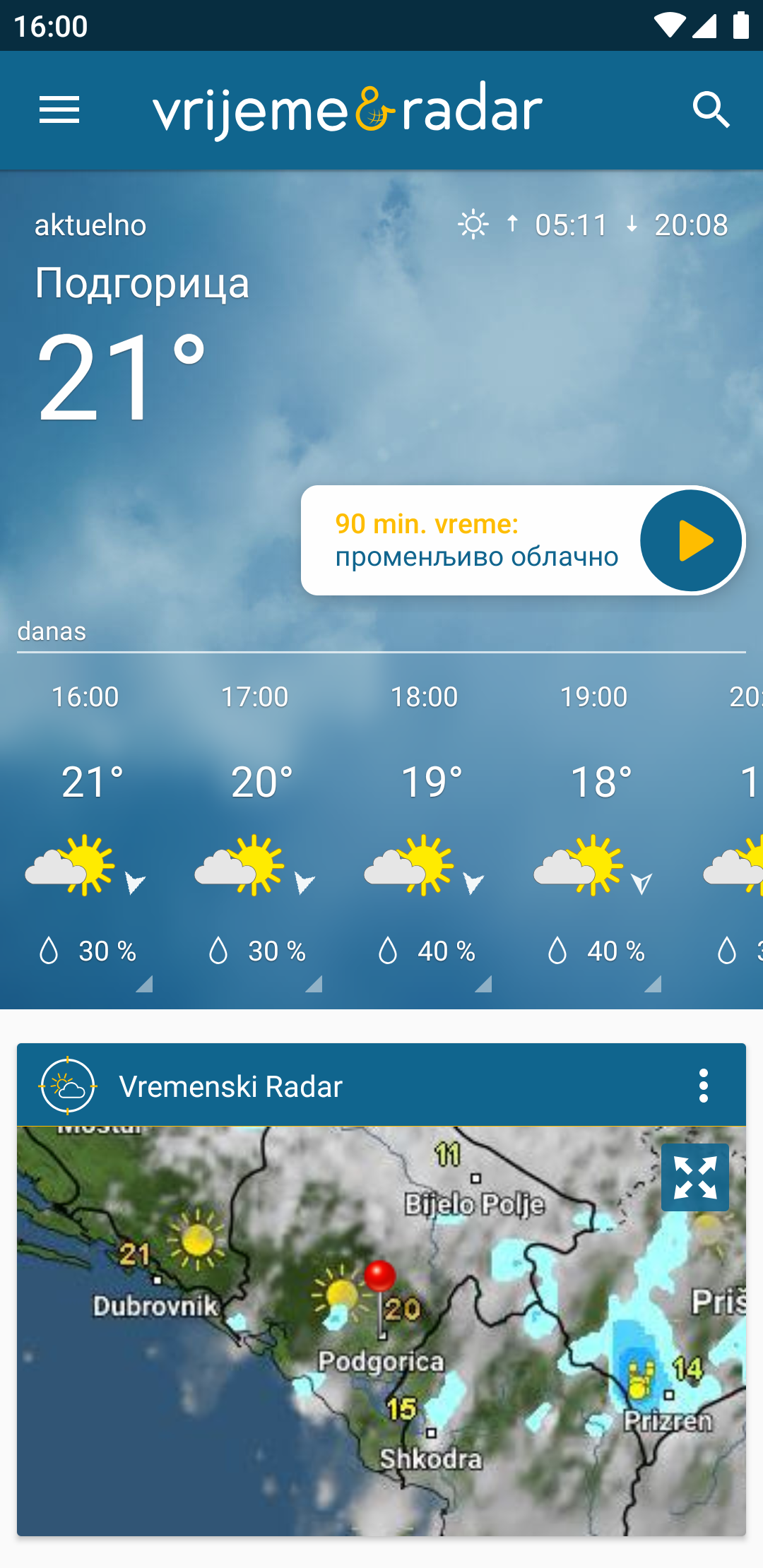Expand the 19:00 hourly forecast details
Screen dimensions: 763x1568
(652, 983)
